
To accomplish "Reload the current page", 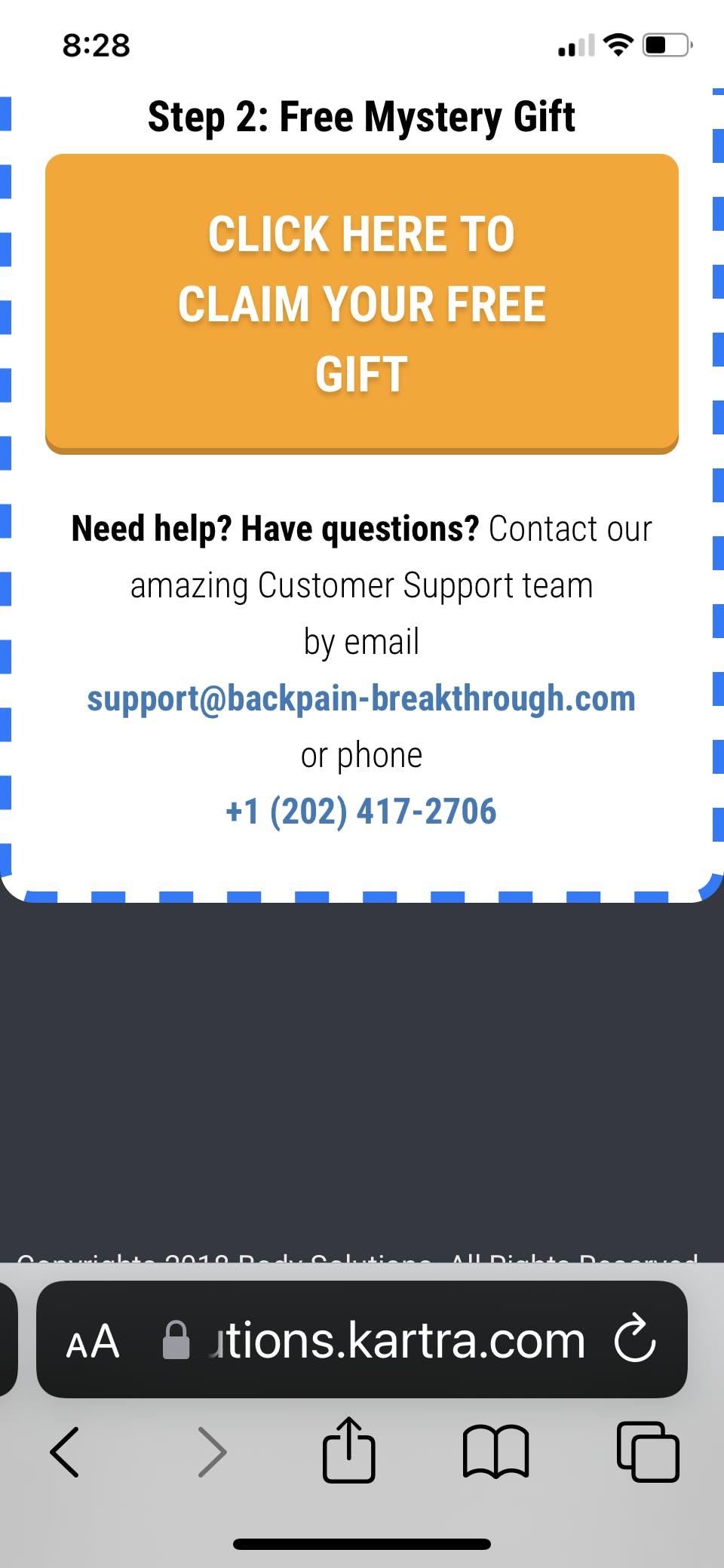I will point(635,1339).
